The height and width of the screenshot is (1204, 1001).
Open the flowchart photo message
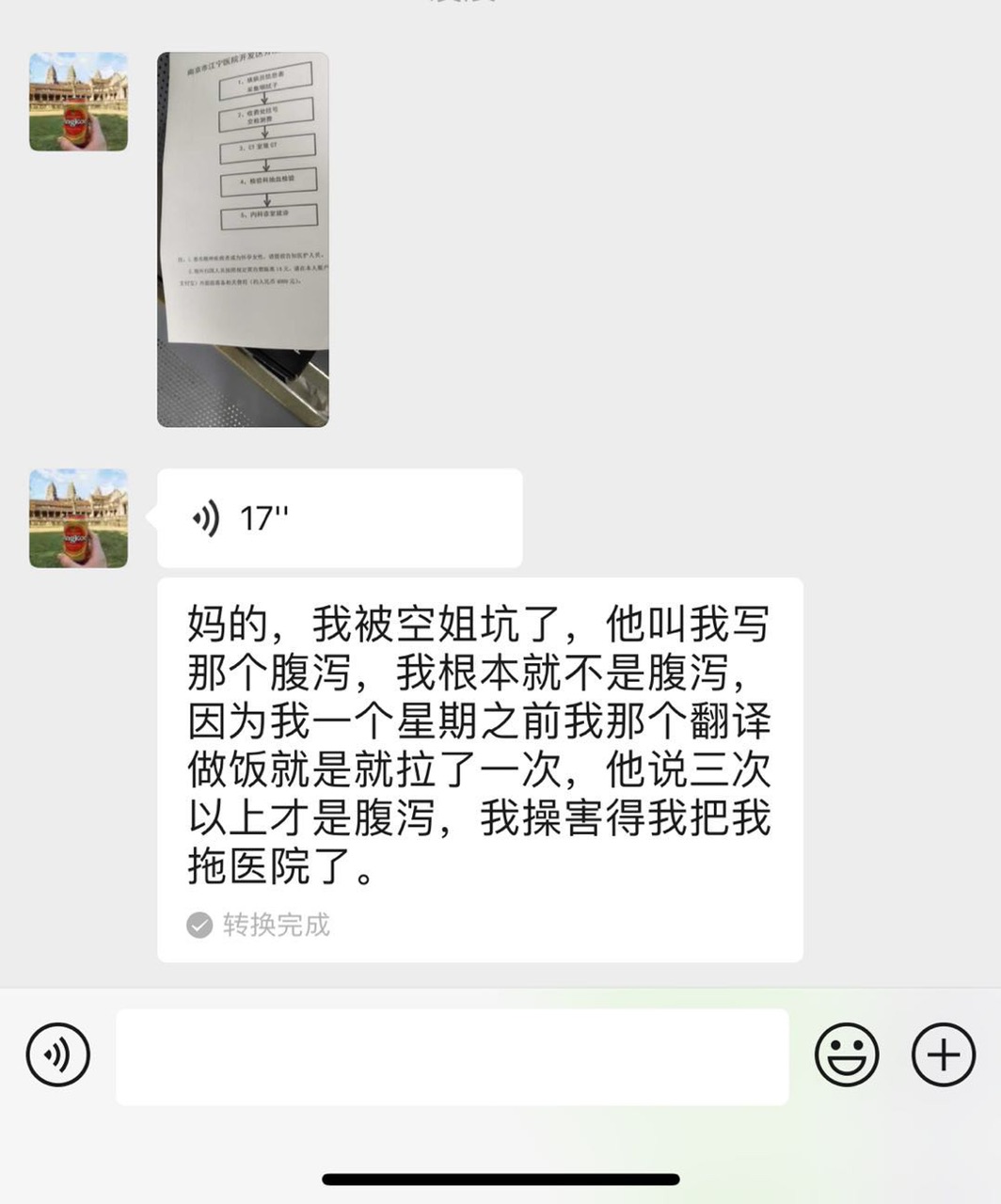243,239
